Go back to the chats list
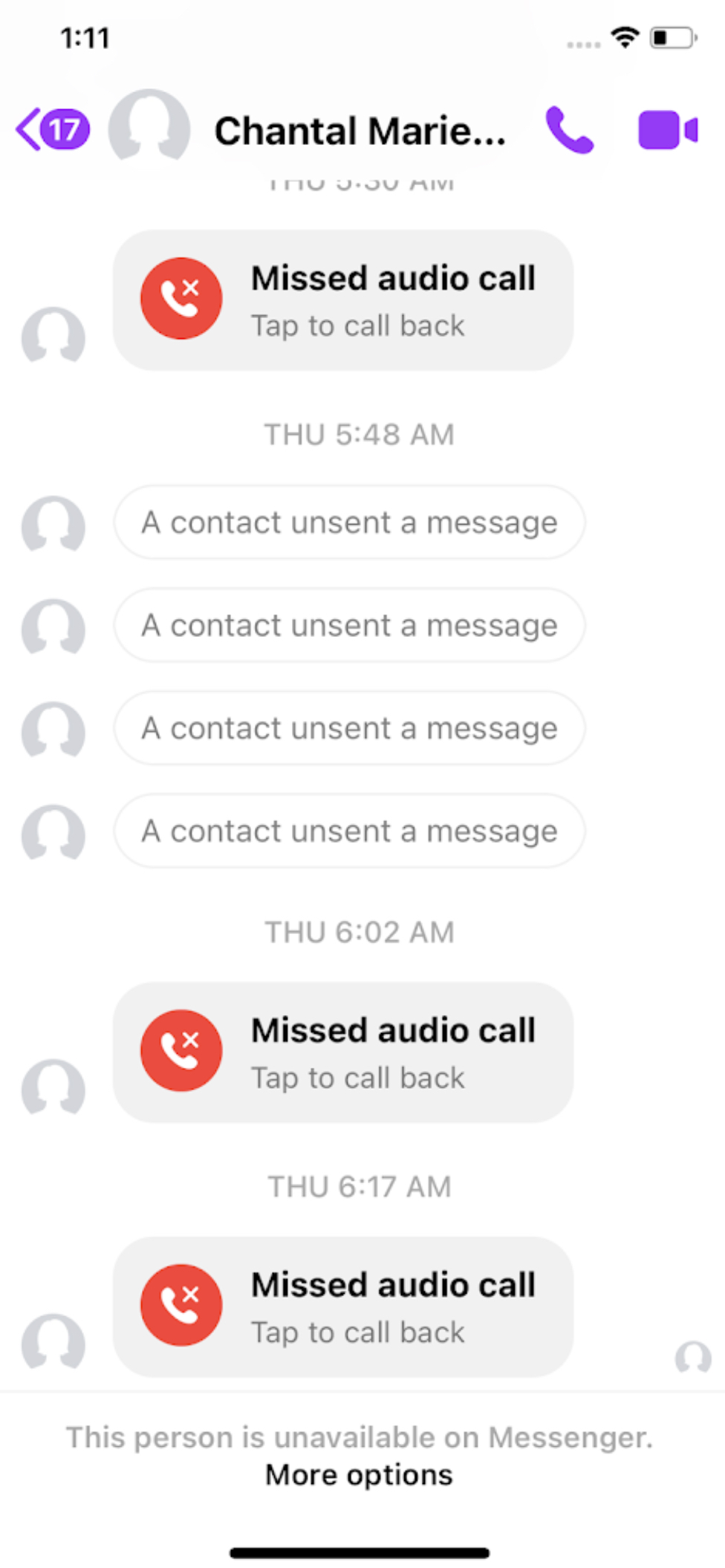Viewport: 725px width, 1568px height. point(52,130)
